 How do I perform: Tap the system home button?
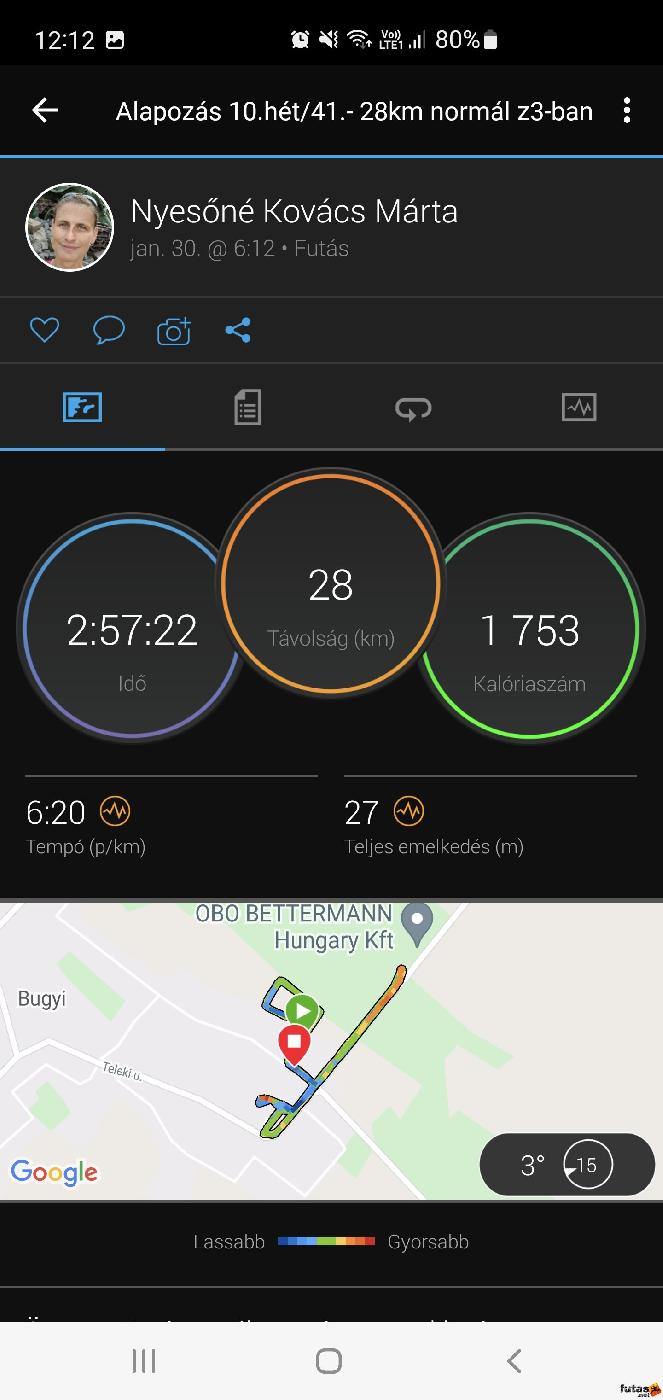pos(329,1360)
